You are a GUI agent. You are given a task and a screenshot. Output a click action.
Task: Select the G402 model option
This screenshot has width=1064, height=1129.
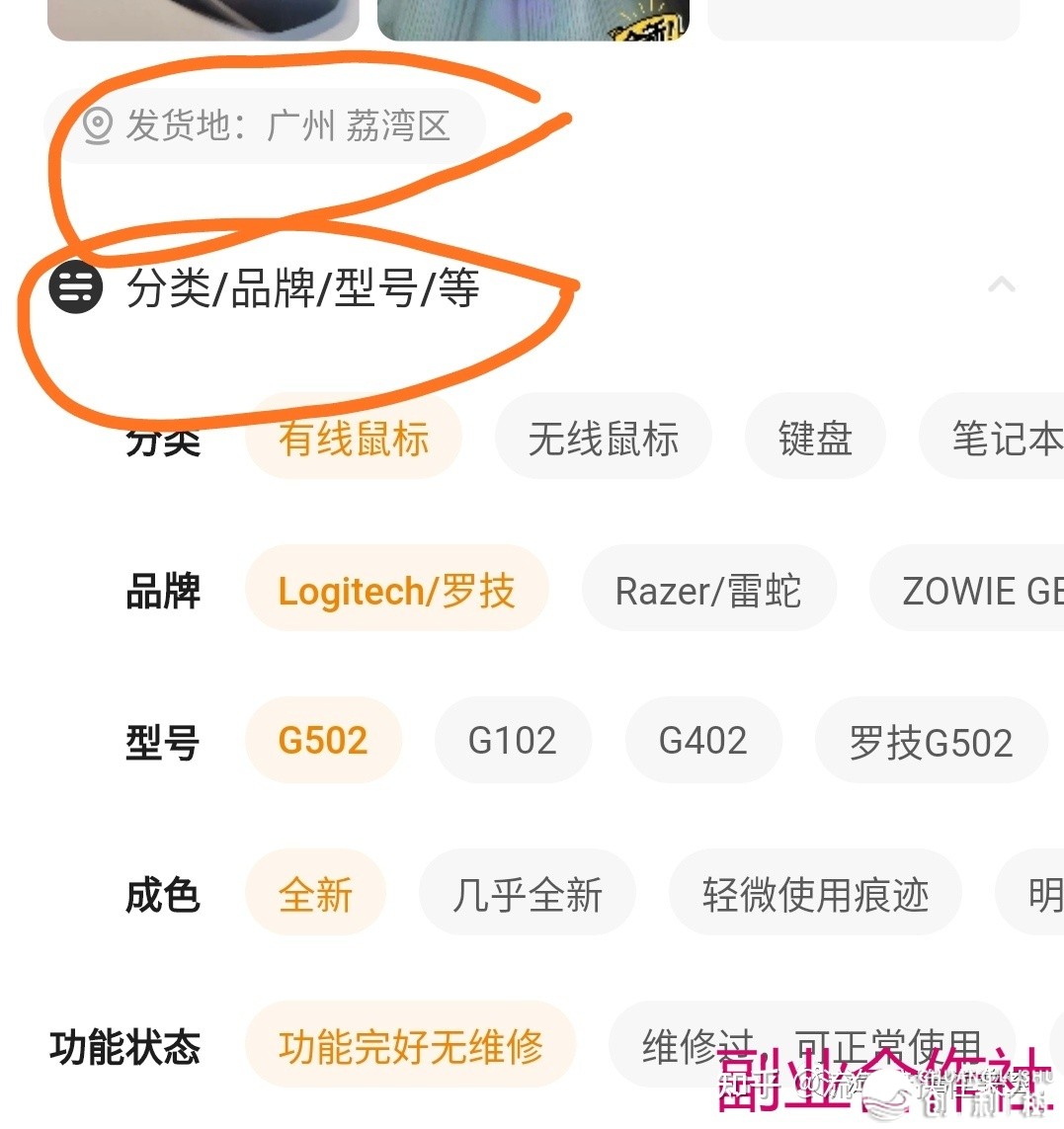[x=703, y=740]
